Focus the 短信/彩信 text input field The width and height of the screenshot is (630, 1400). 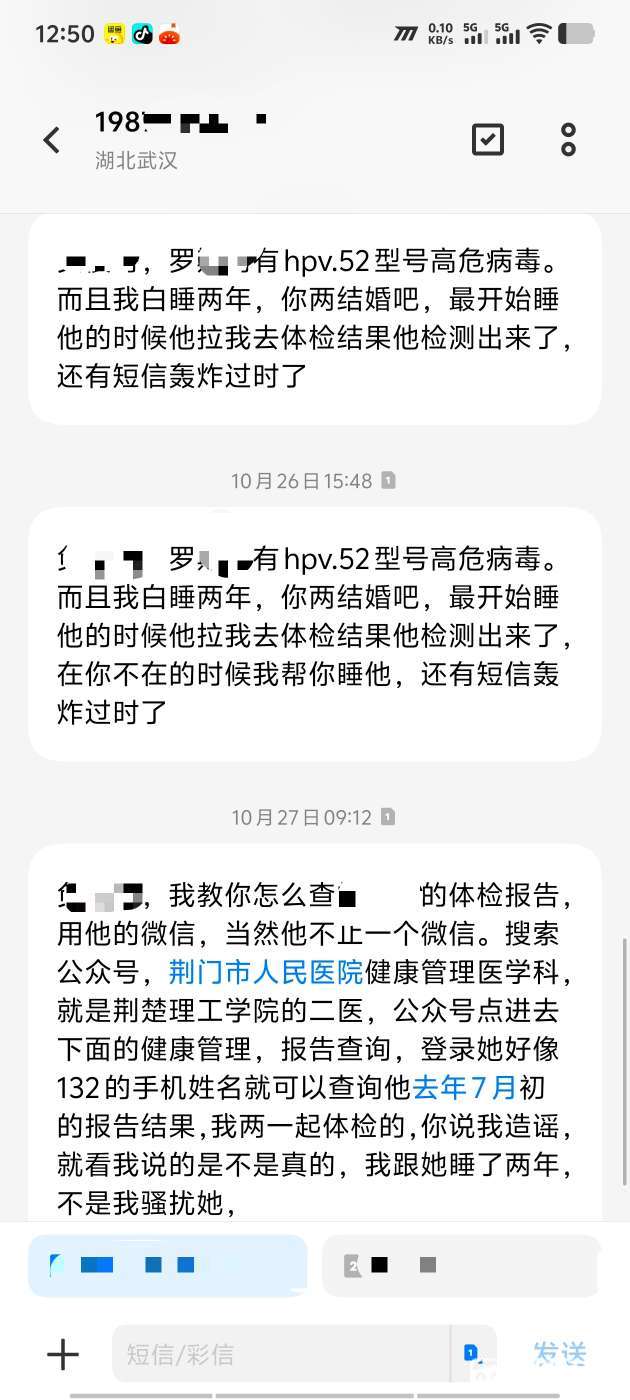[x=280, y=1354]
